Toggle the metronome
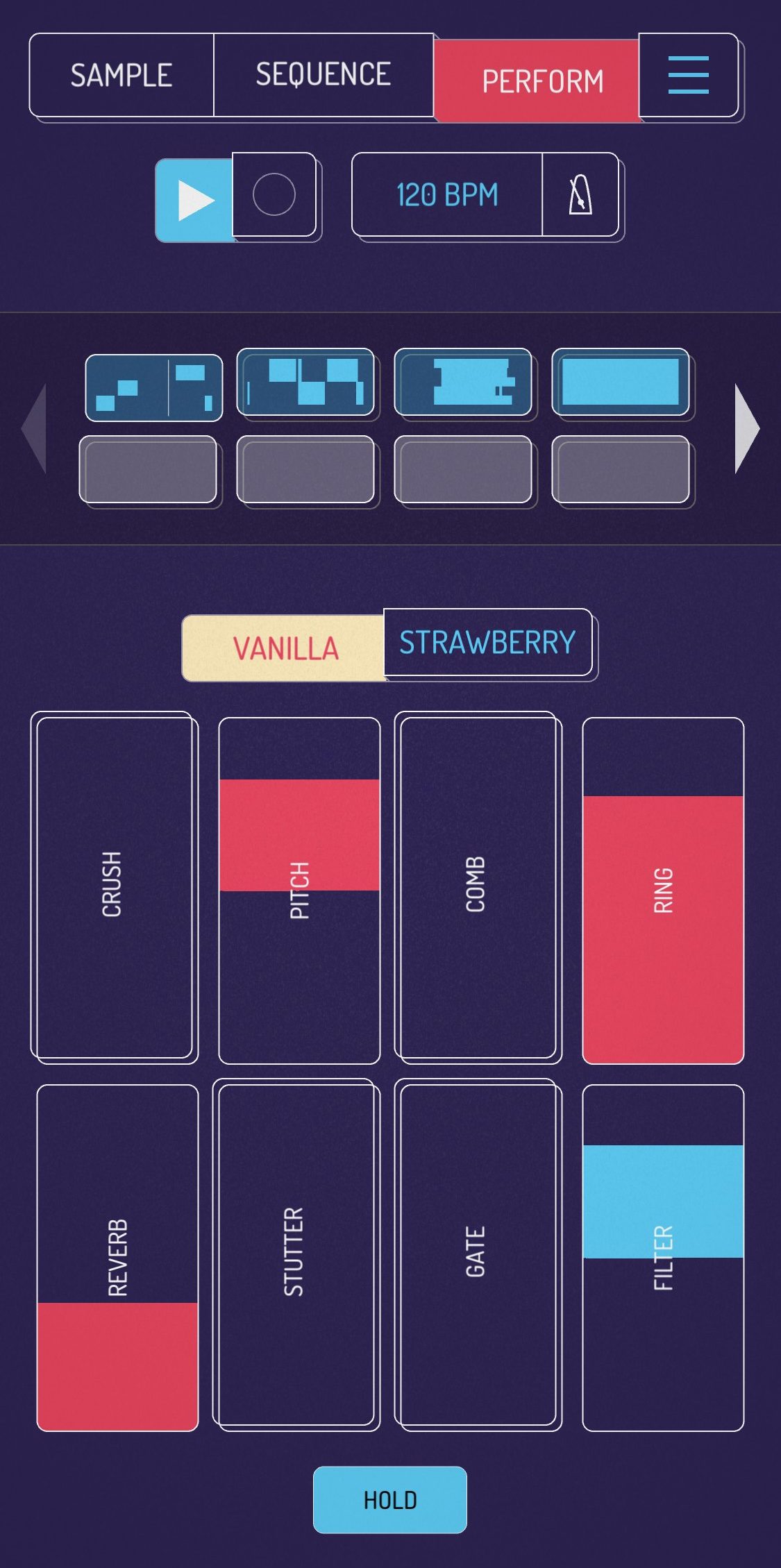This screenshot has width=781, height=1568. tap(580, 194)
